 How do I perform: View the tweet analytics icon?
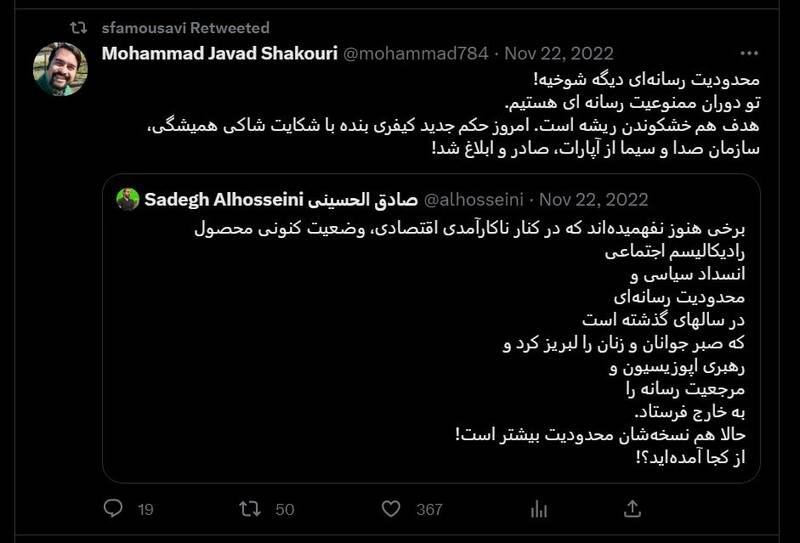point(539,509)
